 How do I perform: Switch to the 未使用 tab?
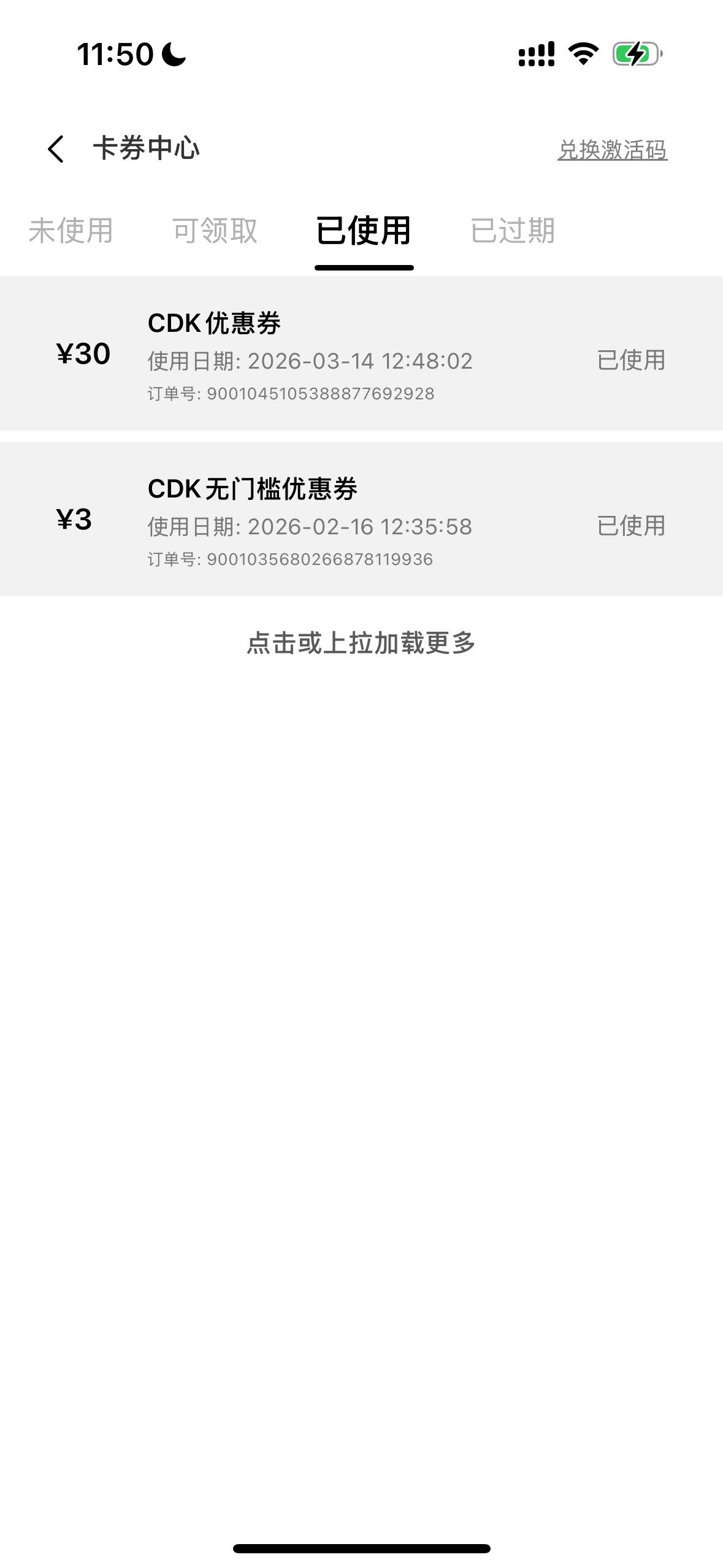[71, 231]
